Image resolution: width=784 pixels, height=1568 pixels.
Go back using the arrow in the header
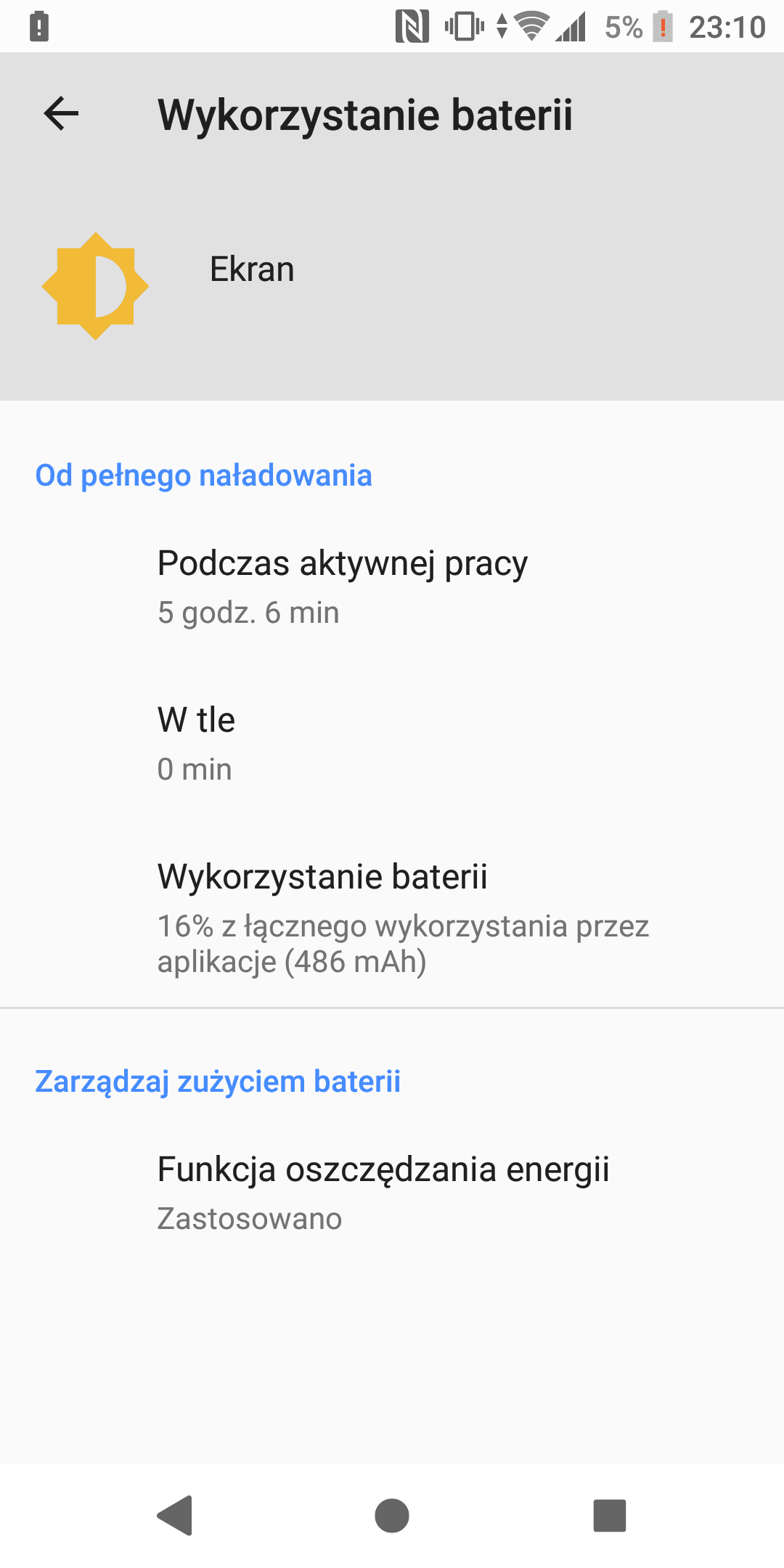[x=61, y=114]
